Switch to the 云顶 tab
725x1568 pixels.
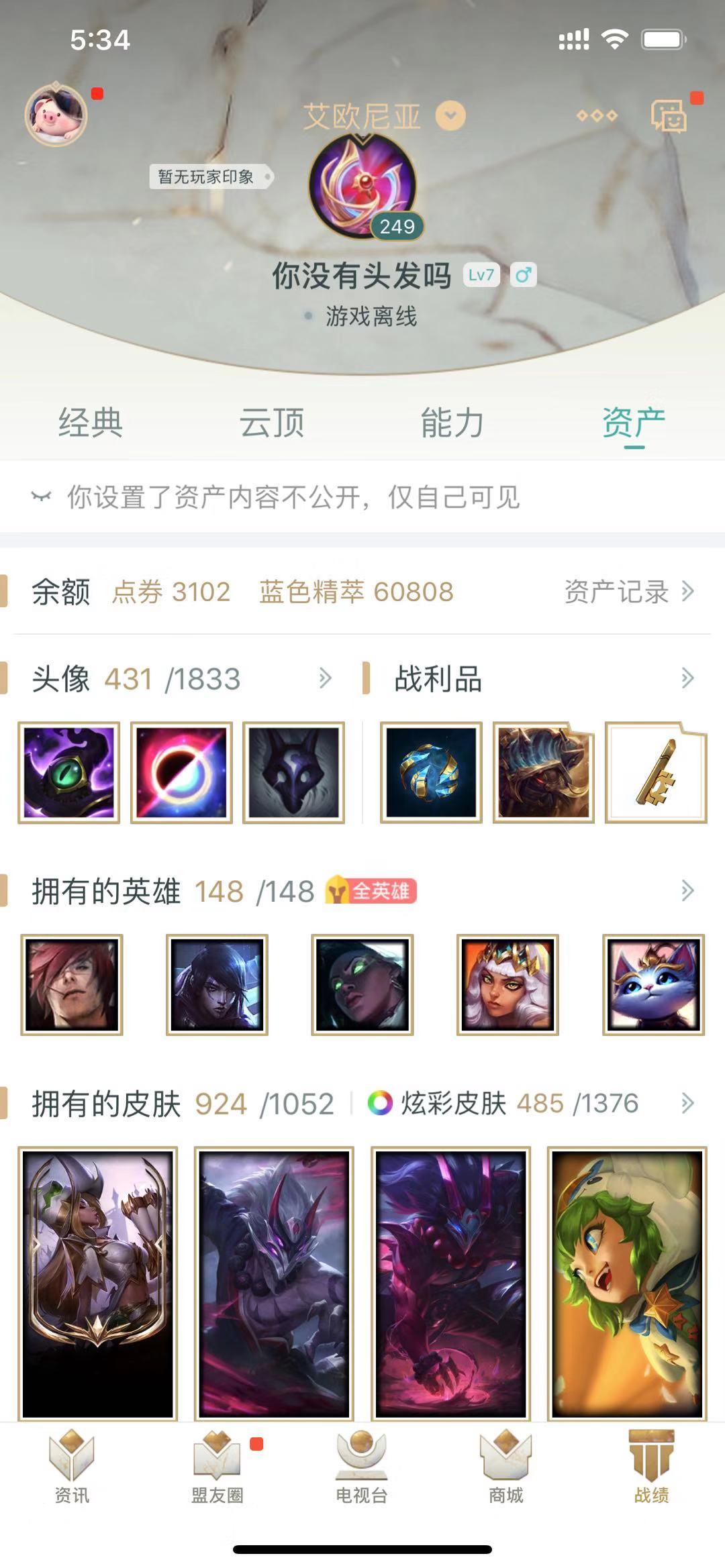pyautogui.click(x=272, y=423)
